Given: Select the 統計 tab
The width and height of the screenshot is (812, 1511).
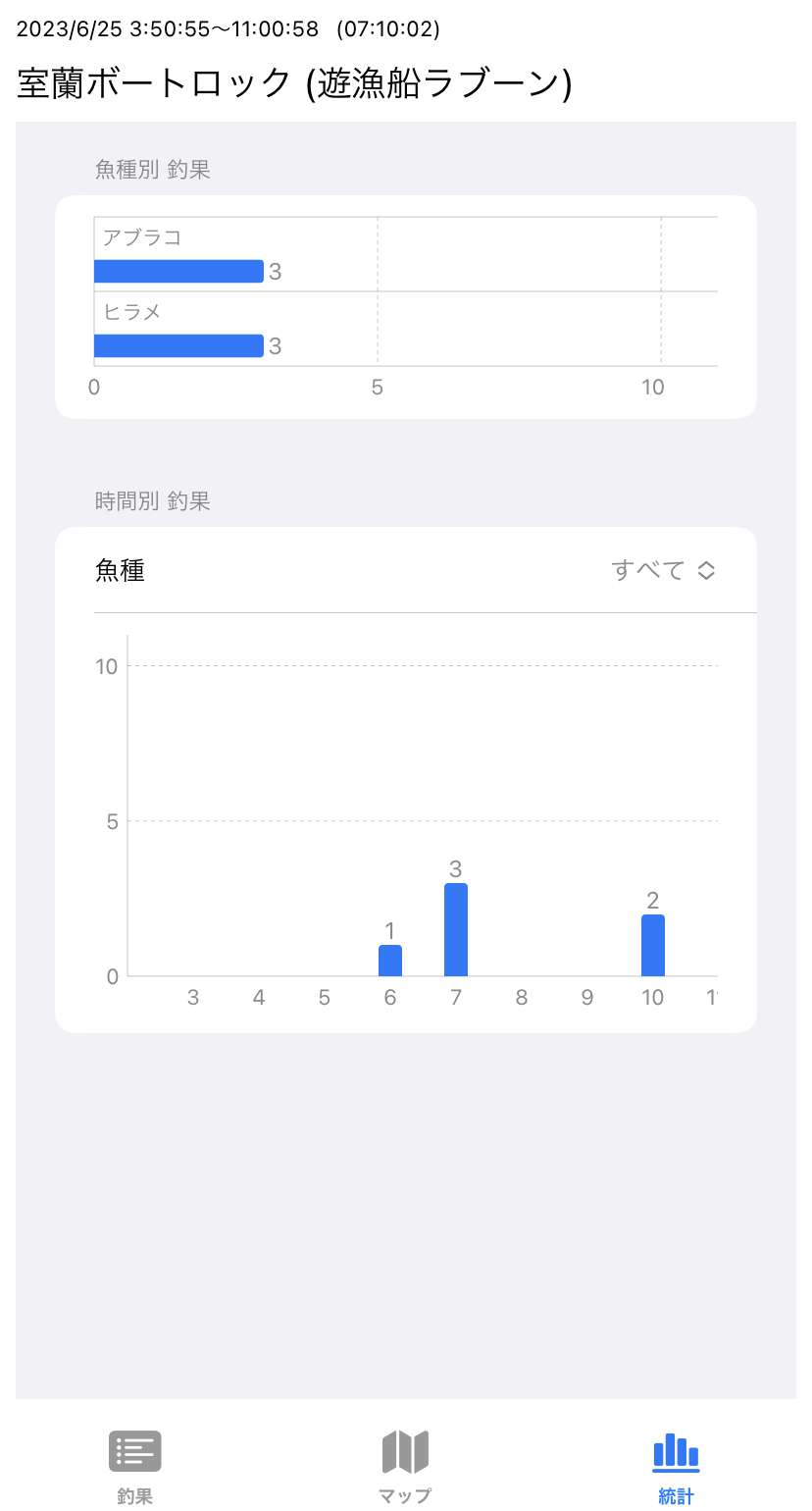Looking at the screenshot, I should [x=676, y=1466].
